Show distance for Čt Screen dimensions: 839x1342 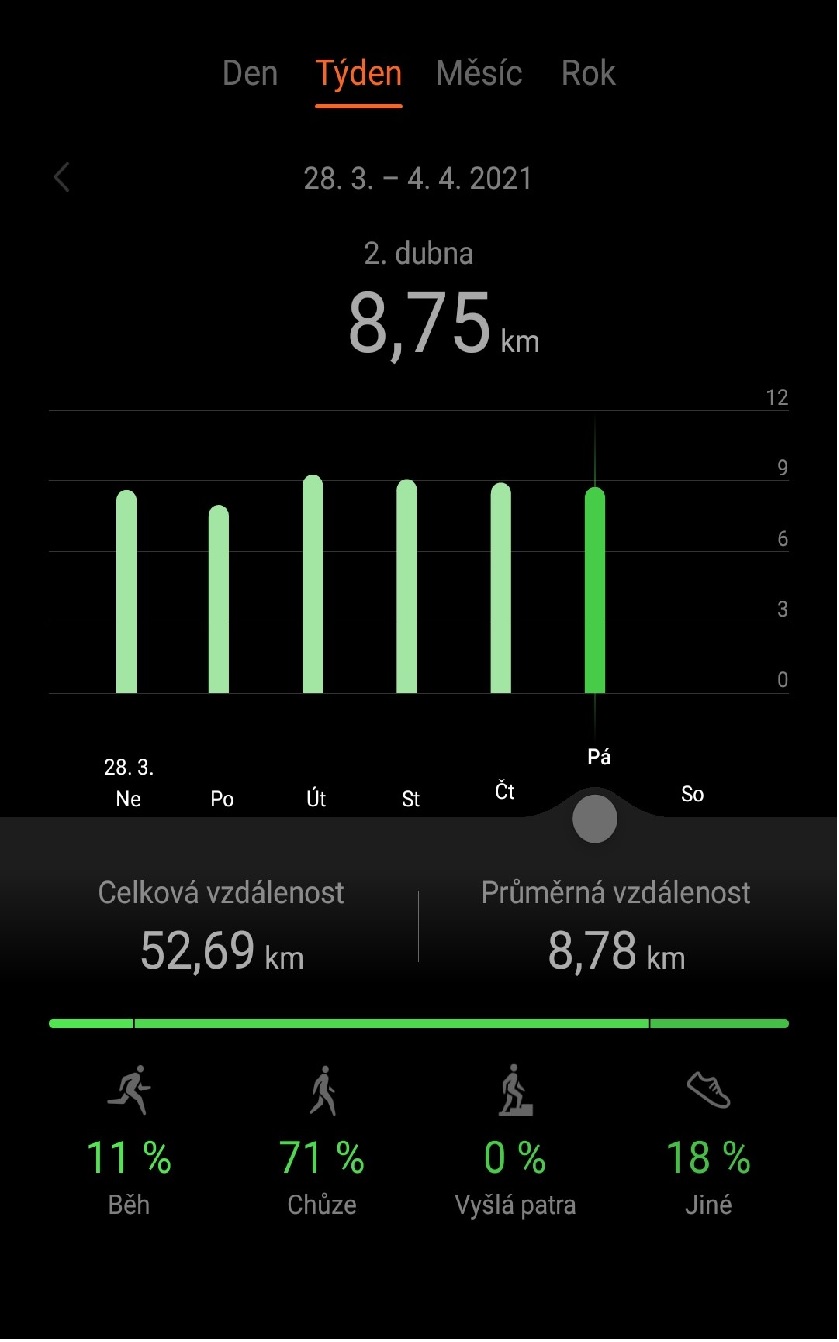point(501,588)
